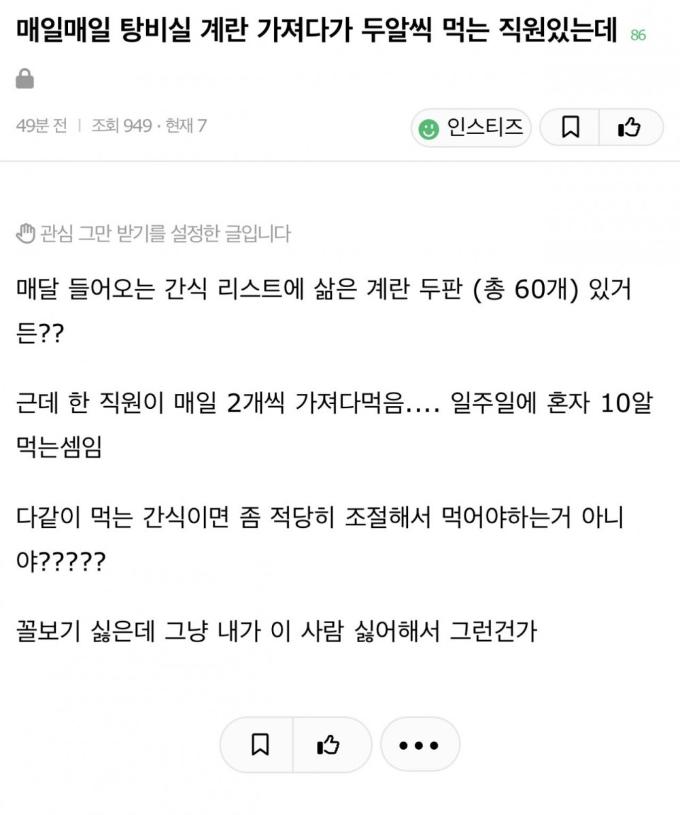Open the 인스티즈 button
The height and width of the screenshot is (815, 680).
(471, 128)
